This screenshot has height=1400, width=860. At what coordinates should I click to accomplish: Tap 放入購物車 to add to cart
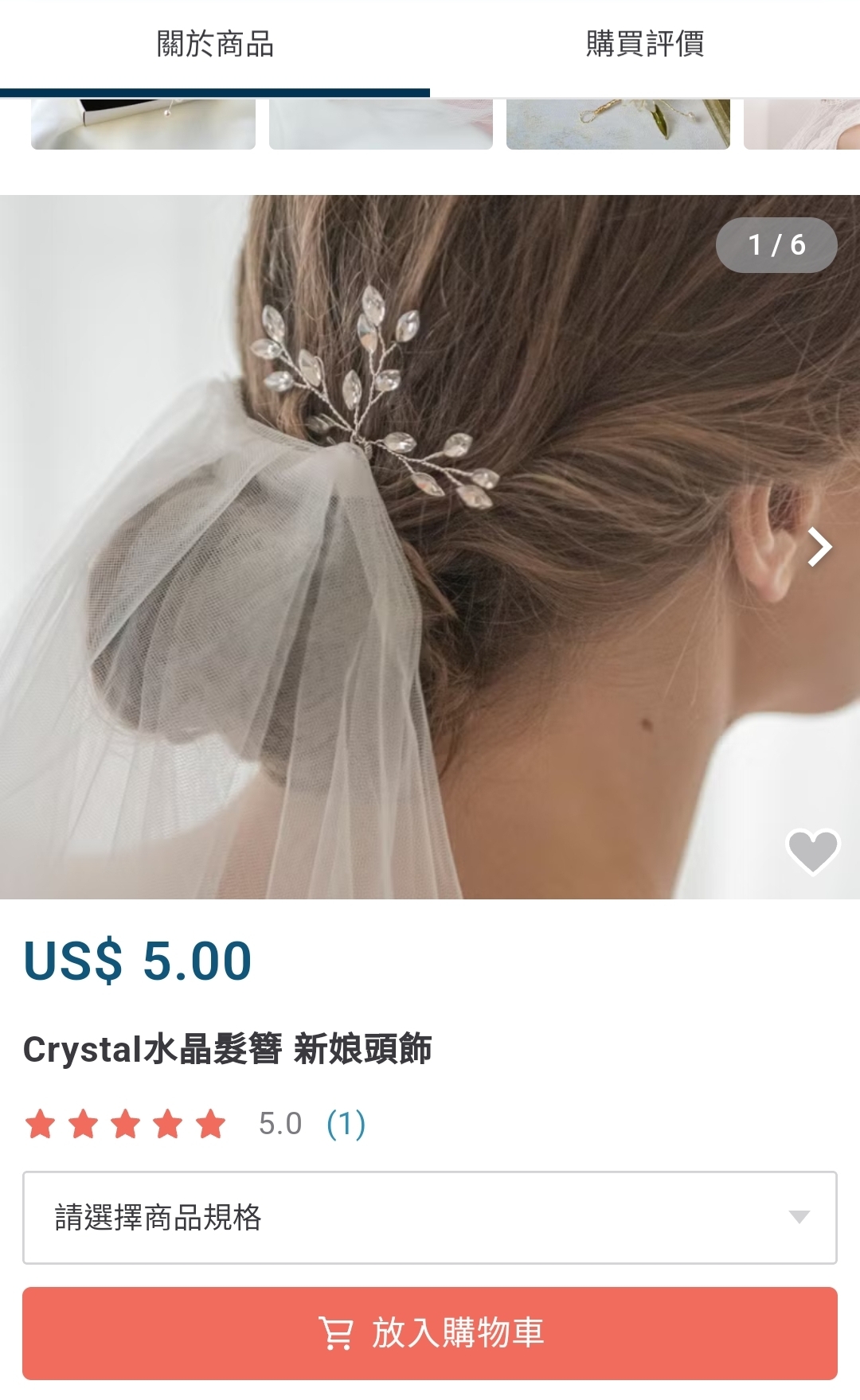[430, 1333]
